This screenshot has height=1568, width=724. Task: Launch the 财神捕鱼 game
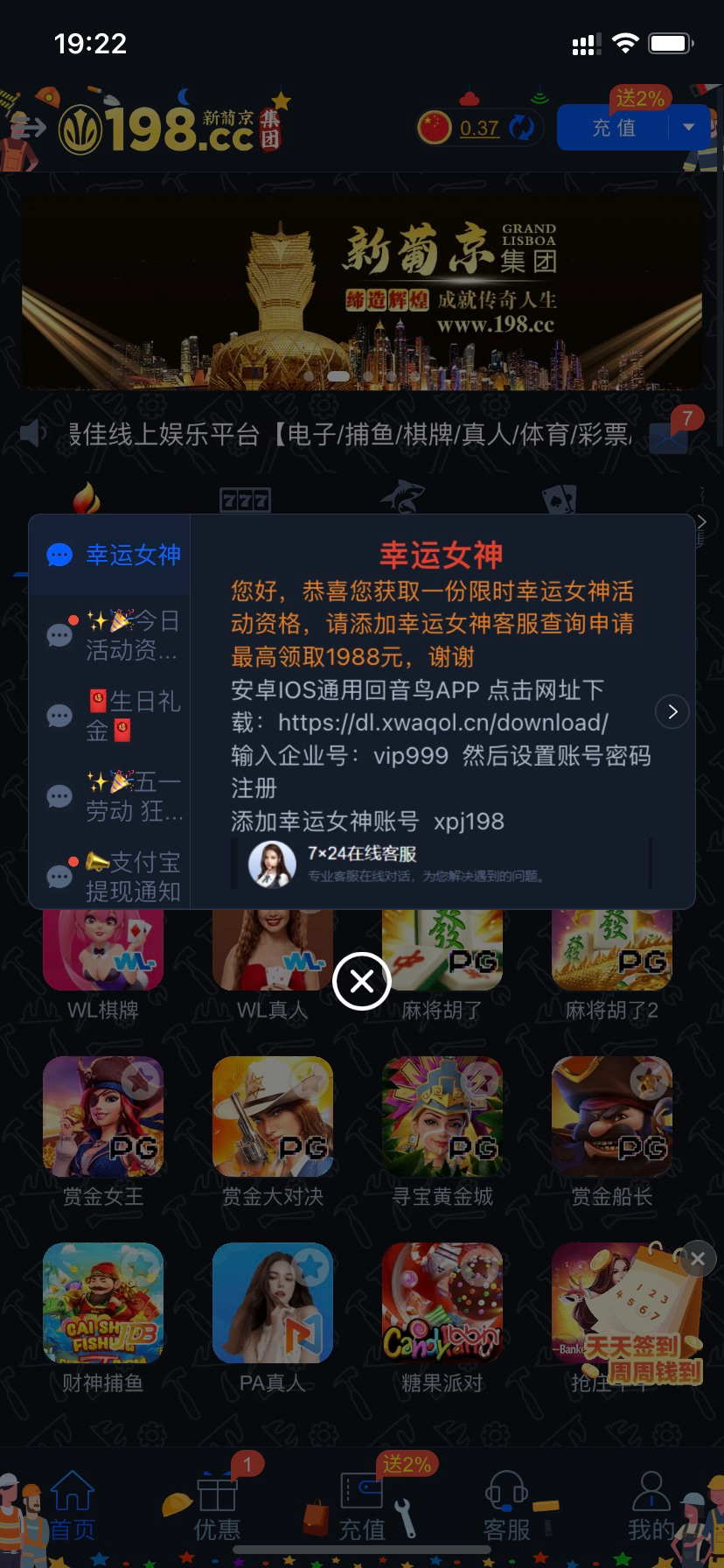tap(103, 1303)
